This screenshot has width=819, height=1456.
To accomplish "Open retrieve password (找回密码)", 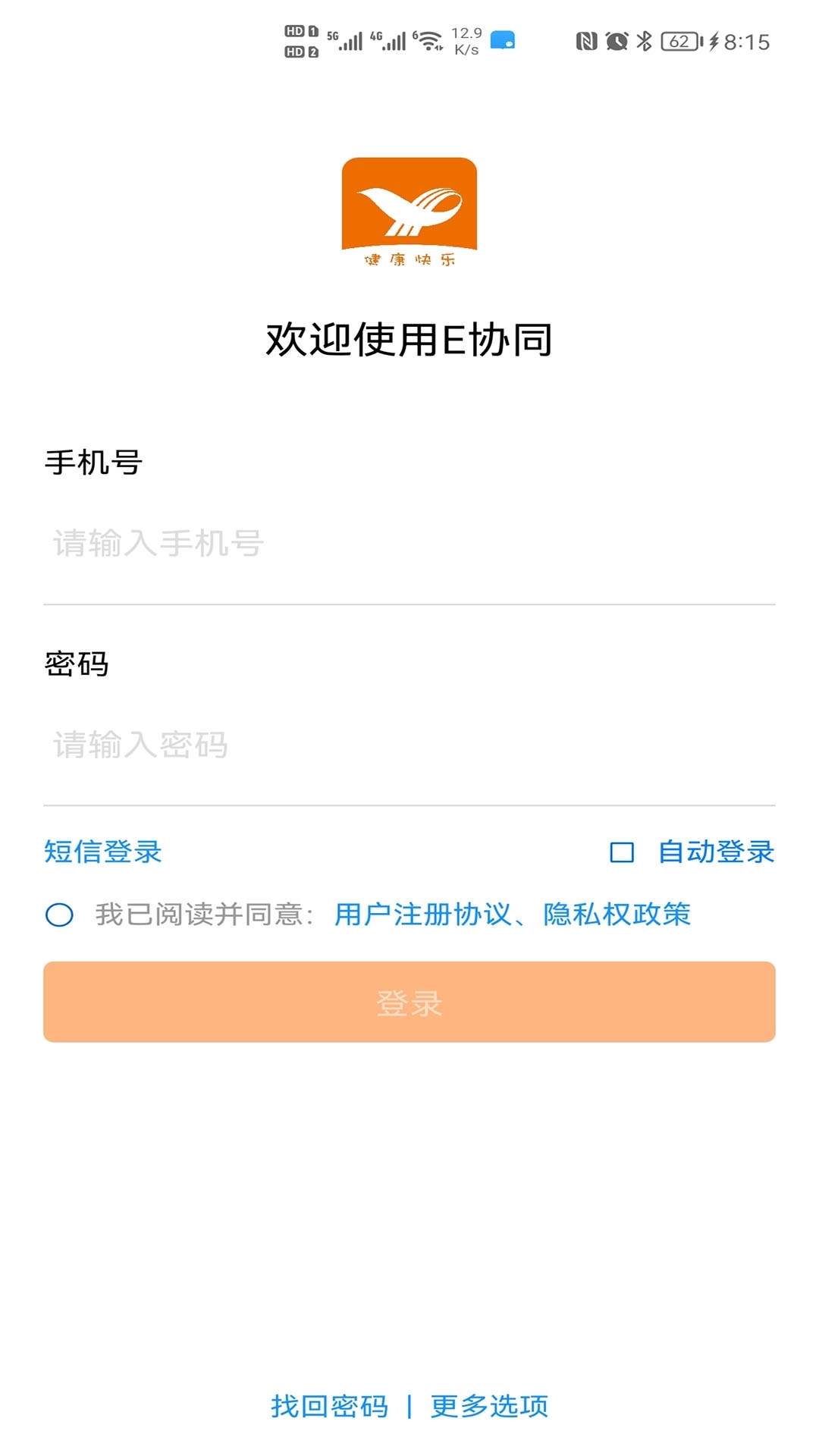I will coord(330,1406).
